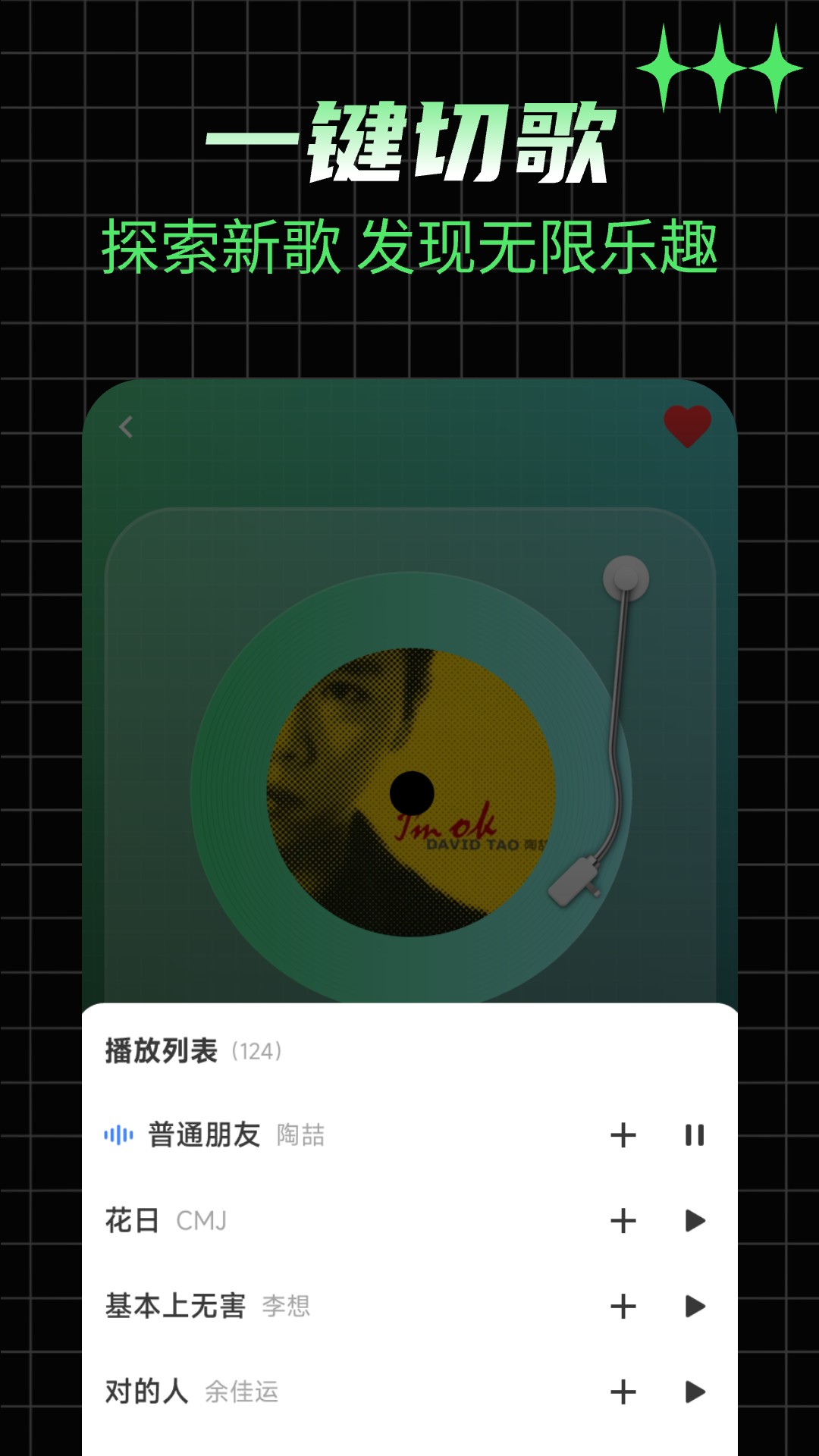Pause the currently playing 普通朋友

(x=695, y=1133)
